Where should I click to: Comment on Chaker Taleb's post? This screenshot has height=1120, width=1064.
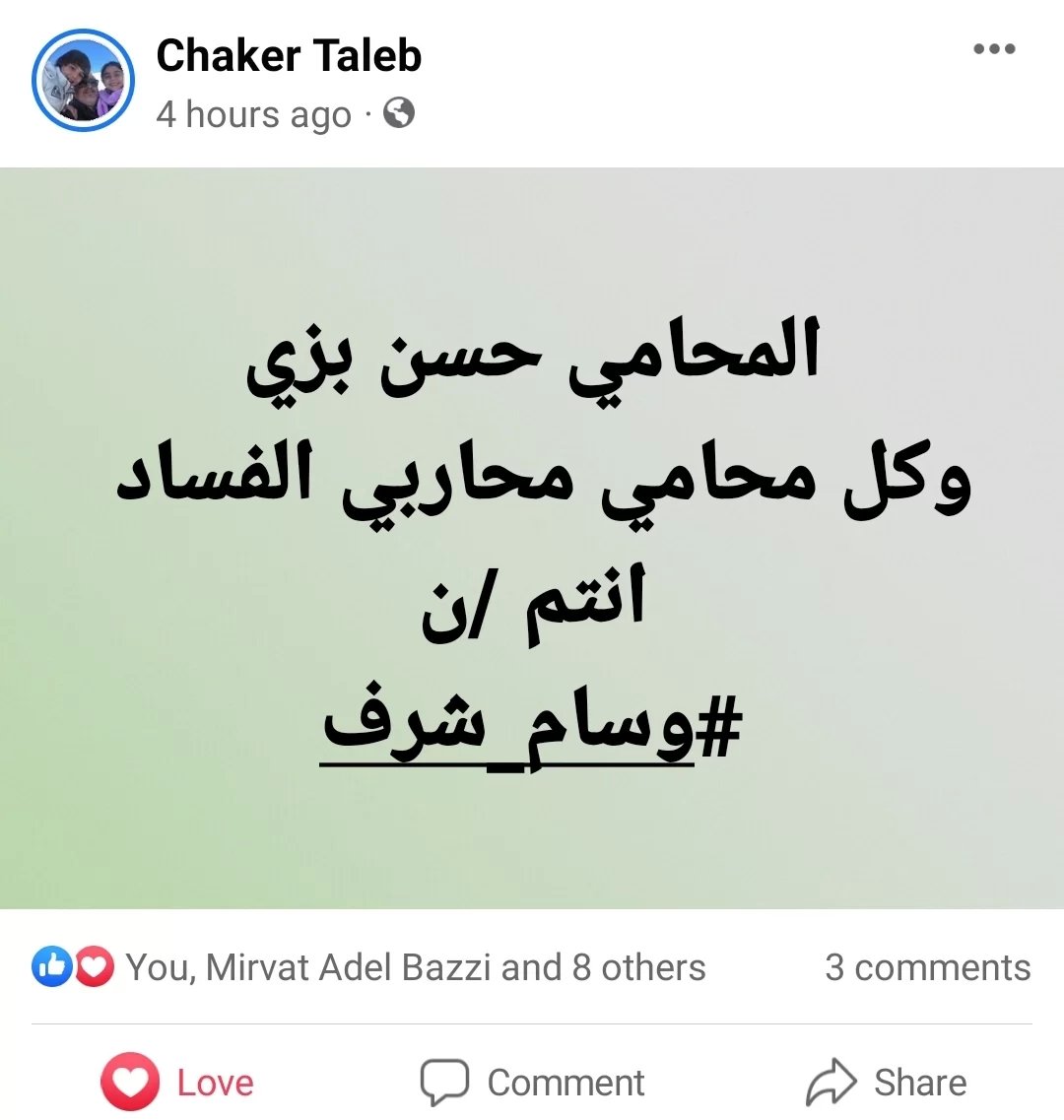click(x=533, y=1082)
